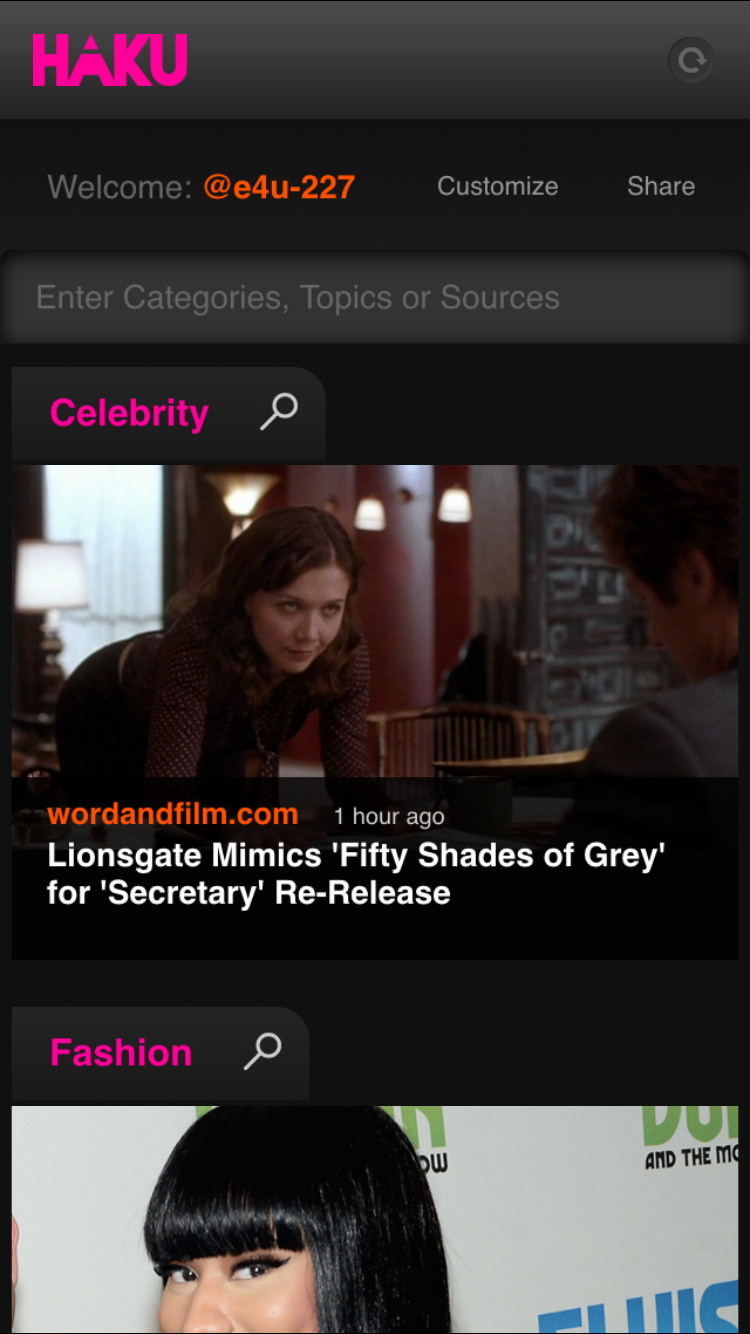Screen dimensions: 750x1334
Task: Search within the Fashion section
Action: (263, 1051)
